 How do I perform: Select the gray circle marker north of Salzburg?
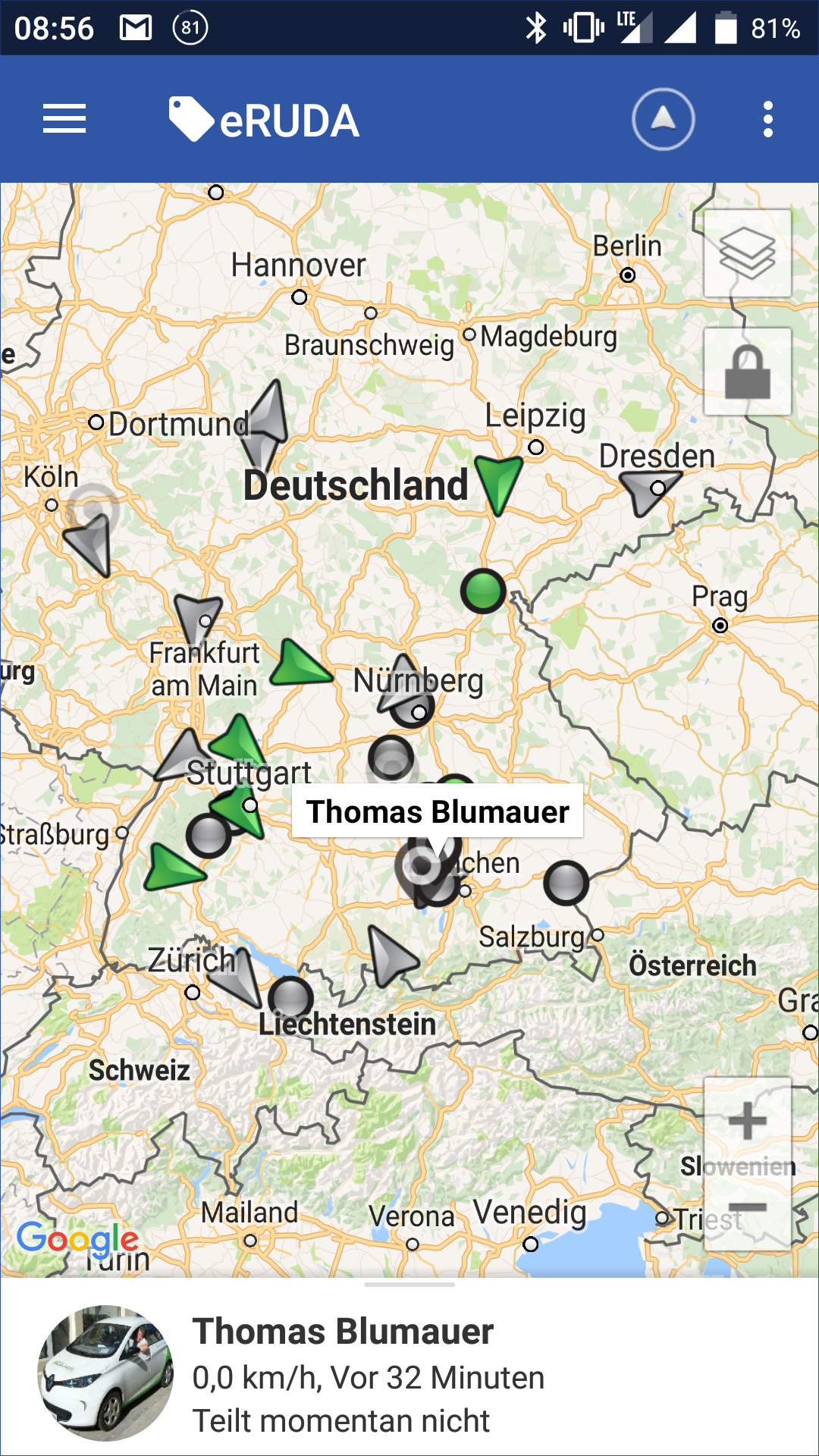point(566,883)
